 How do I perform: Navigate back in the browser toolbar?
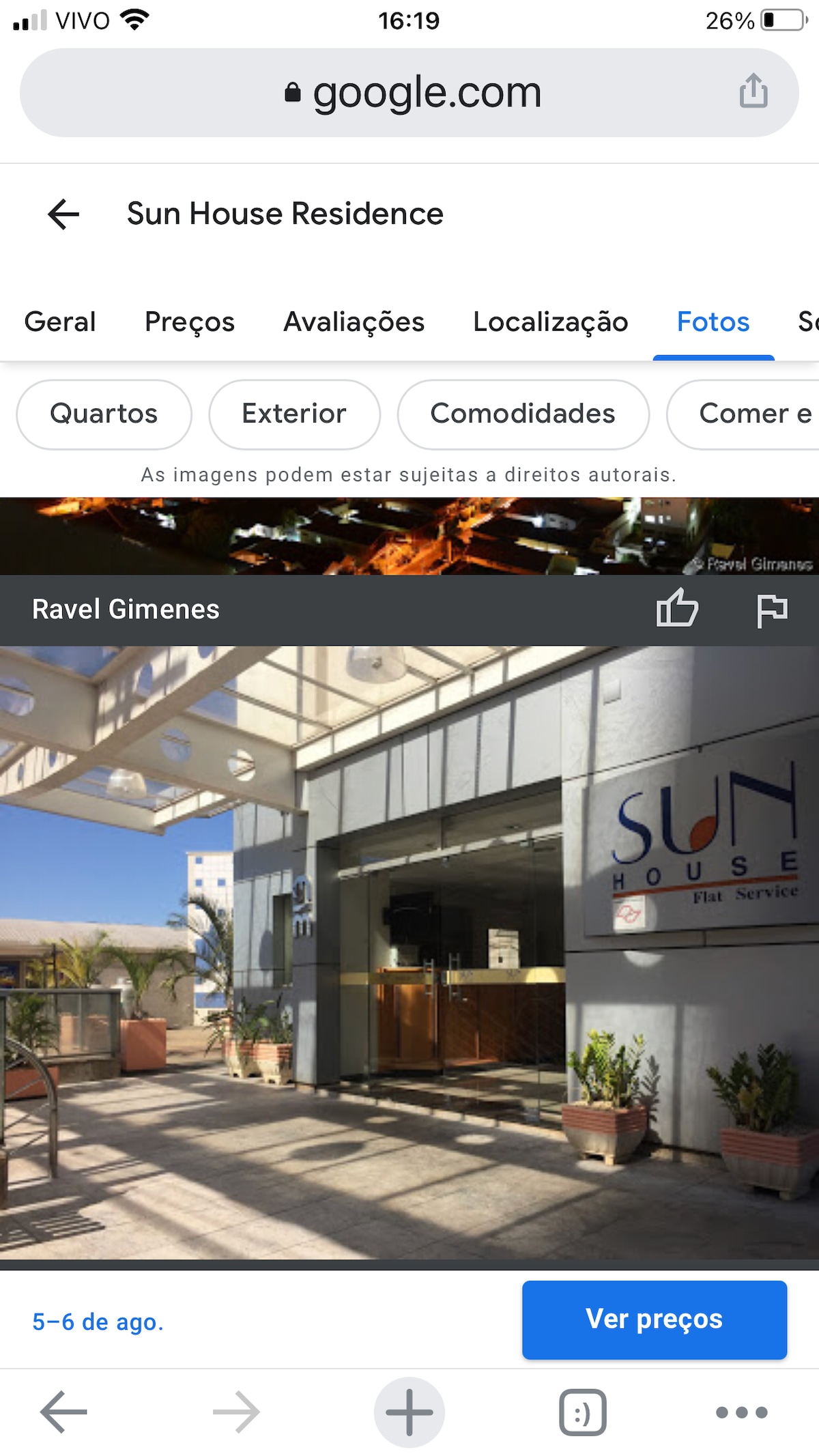coord(64,1412)
